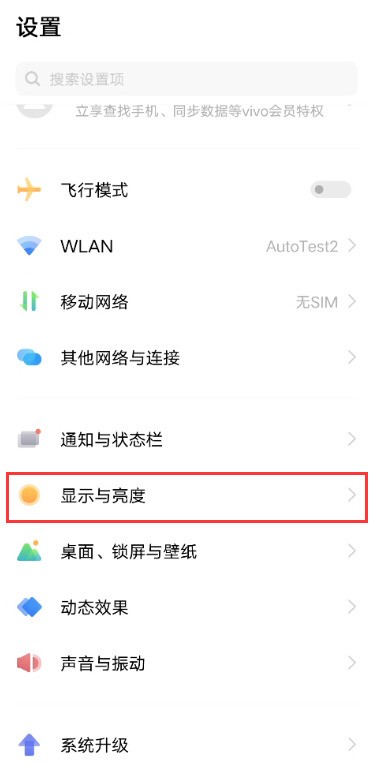Open 显示与亮度 settings
This screenshot has height=764, width=374.
187,496
